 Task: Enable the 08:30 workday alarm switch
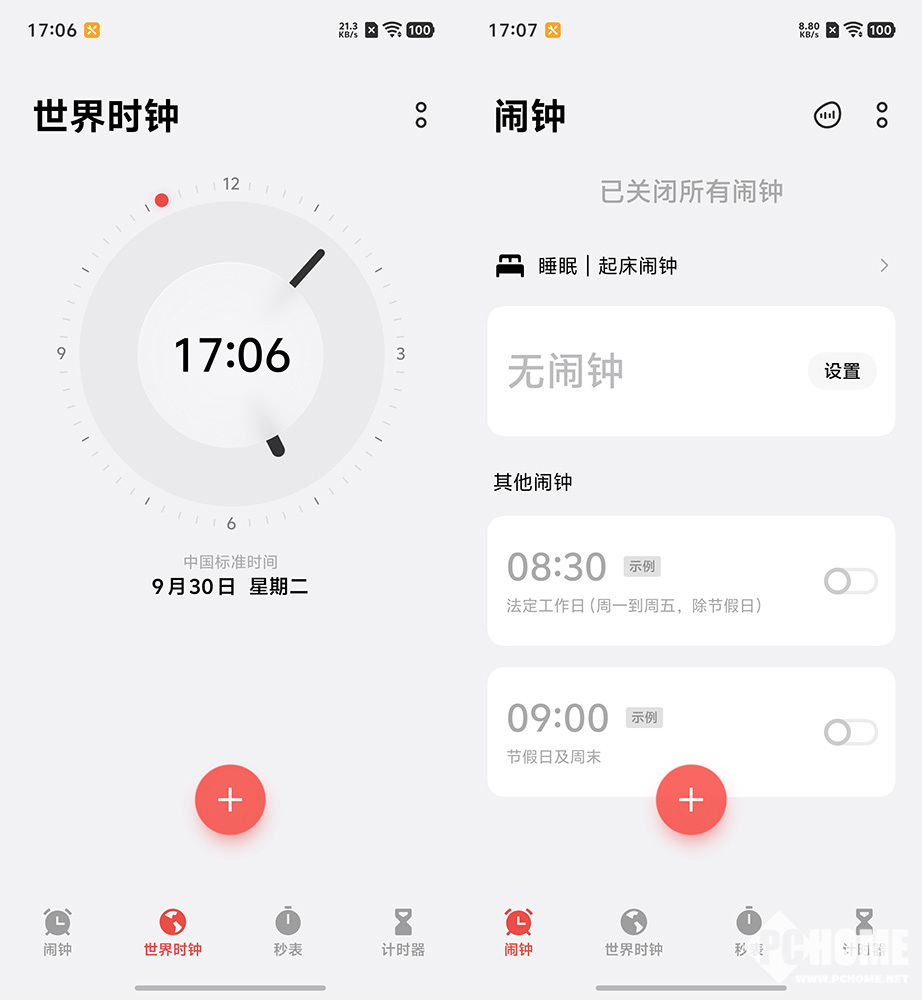point(850,581)
